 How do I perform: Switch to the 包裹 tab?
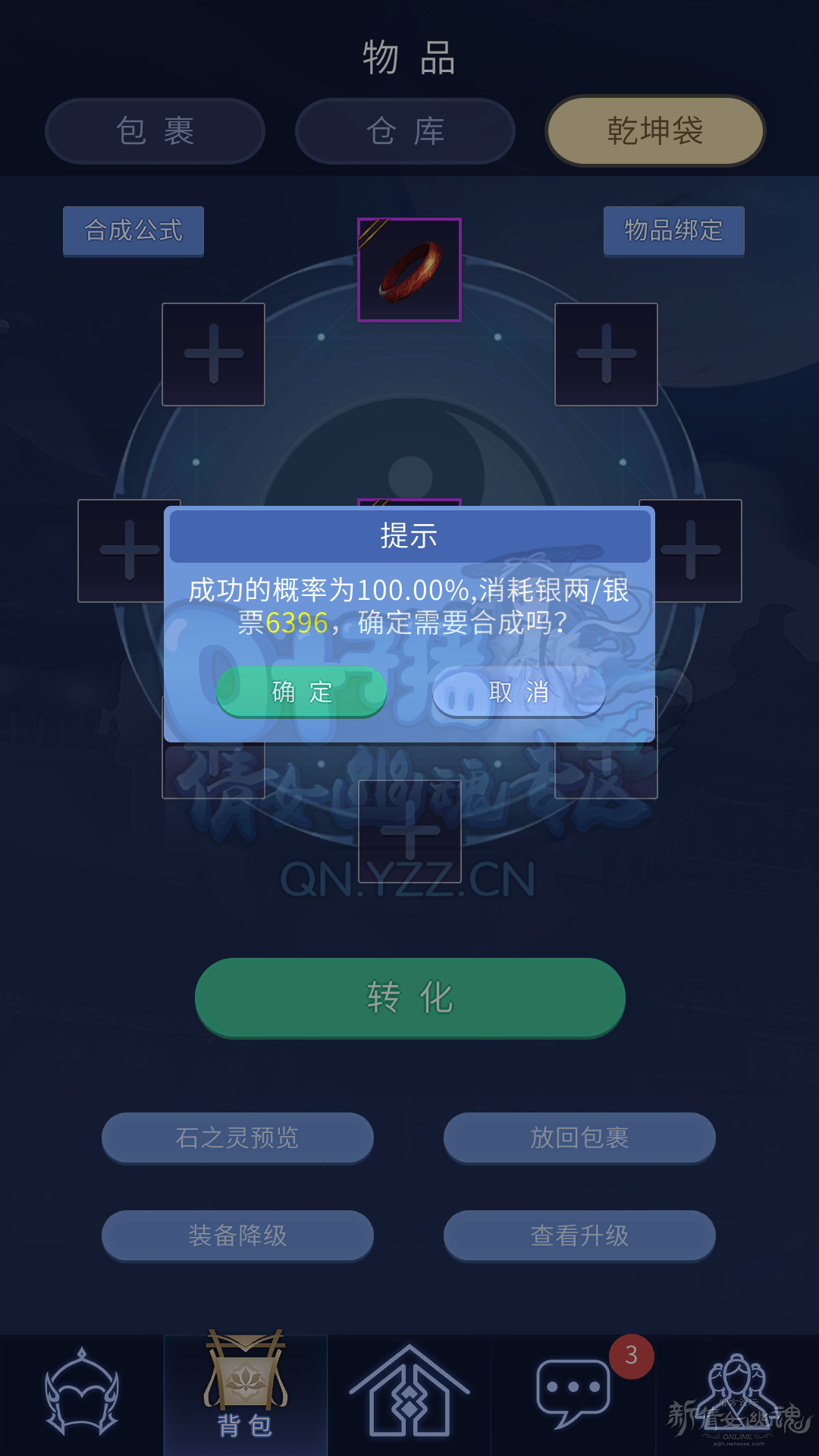coord(155,131)
